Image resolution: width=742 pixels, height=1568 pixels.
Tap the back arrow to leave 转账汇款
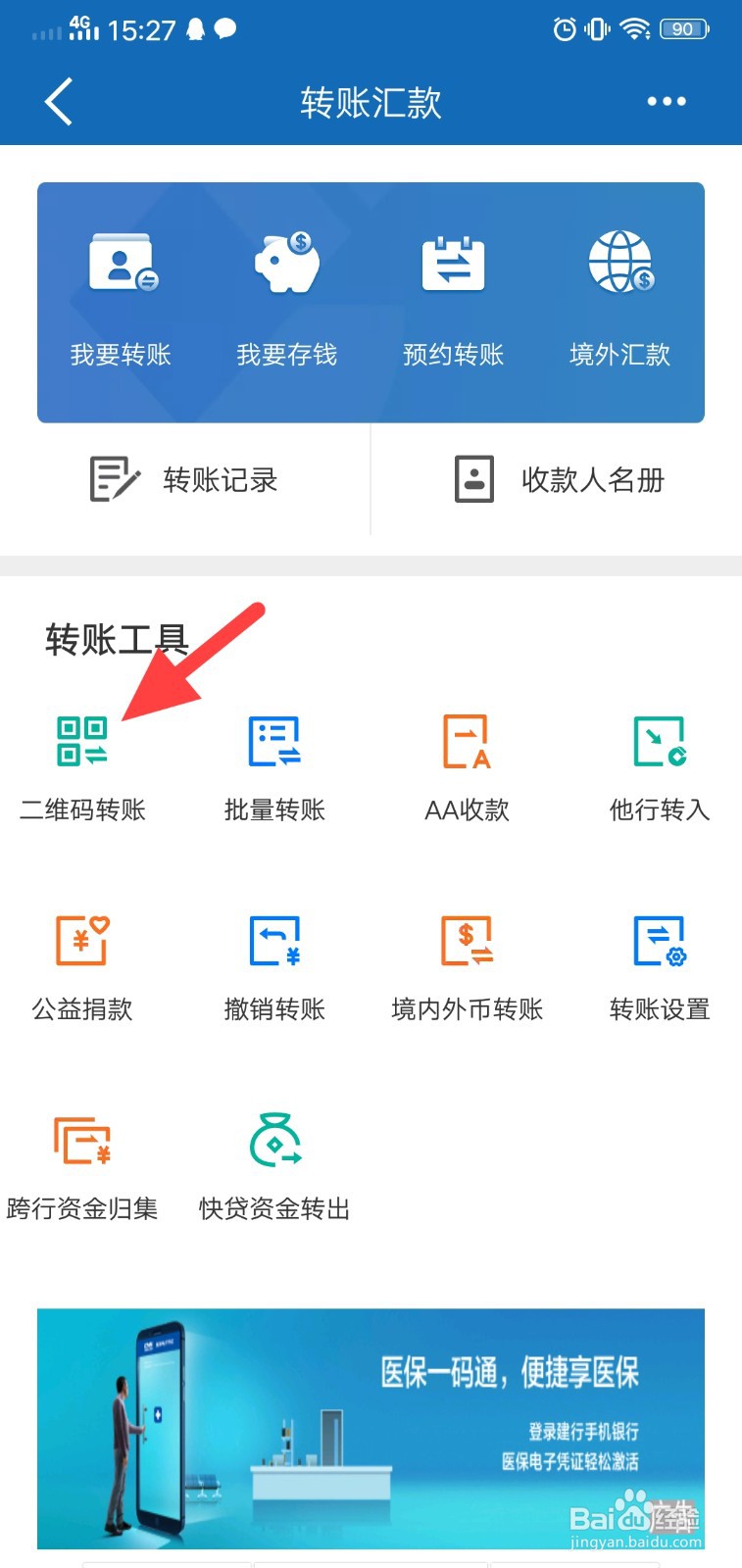point(58,101)
